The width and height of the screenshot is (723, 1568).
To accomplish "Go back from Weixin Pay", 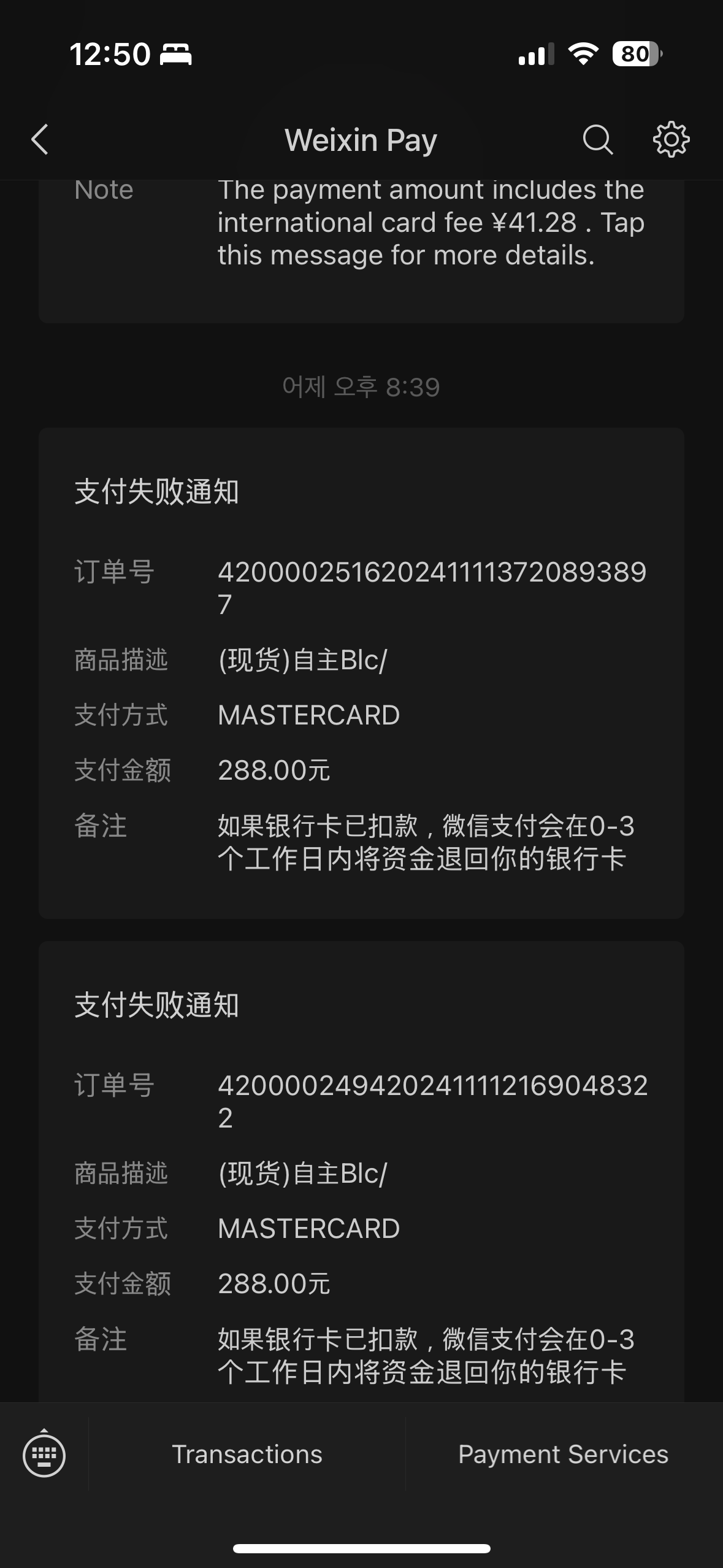I will [x=40, y=140].
